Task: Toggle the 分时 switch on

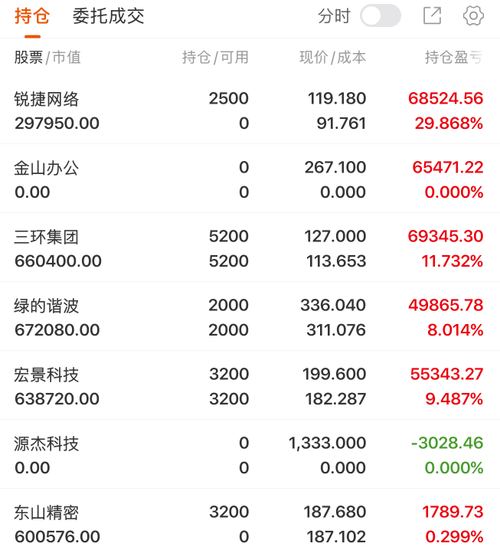Action: [x=380, y=16]
